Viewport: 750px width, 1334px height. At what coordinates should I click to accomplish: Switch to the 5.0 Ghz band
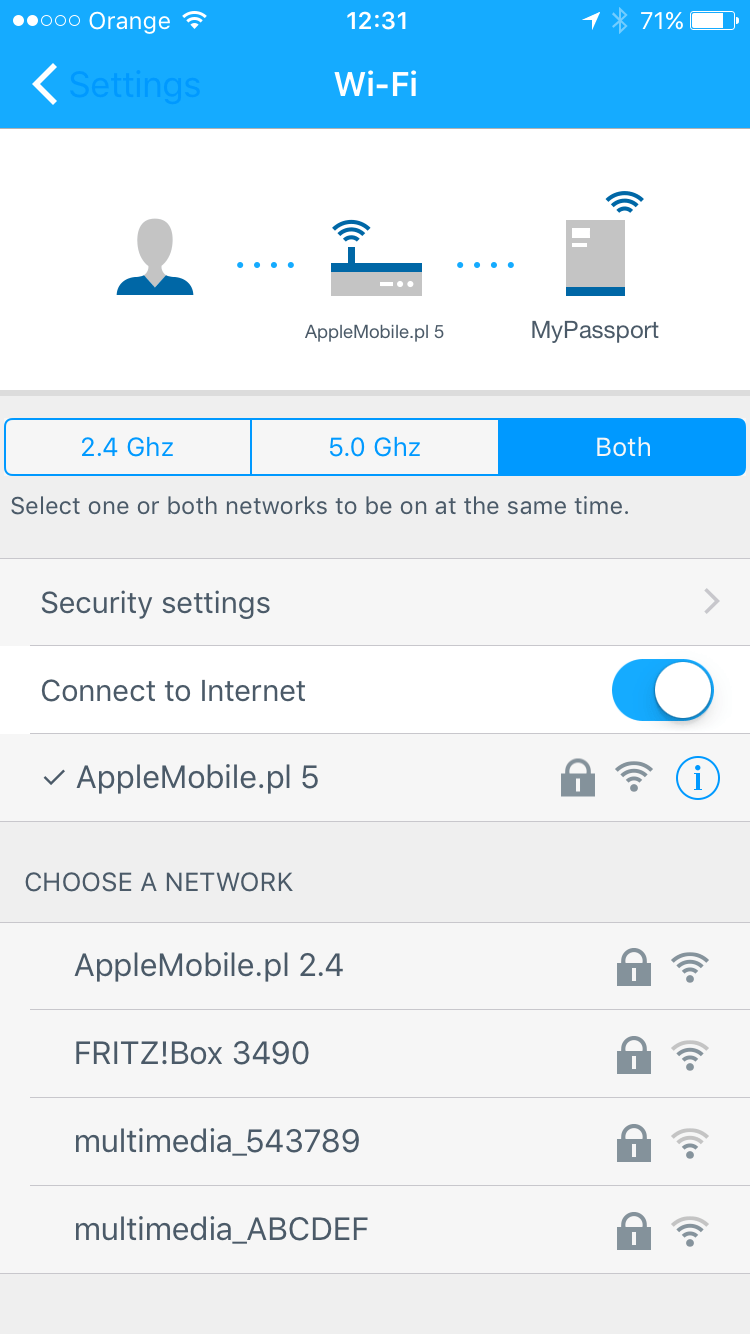click(374, 447)
